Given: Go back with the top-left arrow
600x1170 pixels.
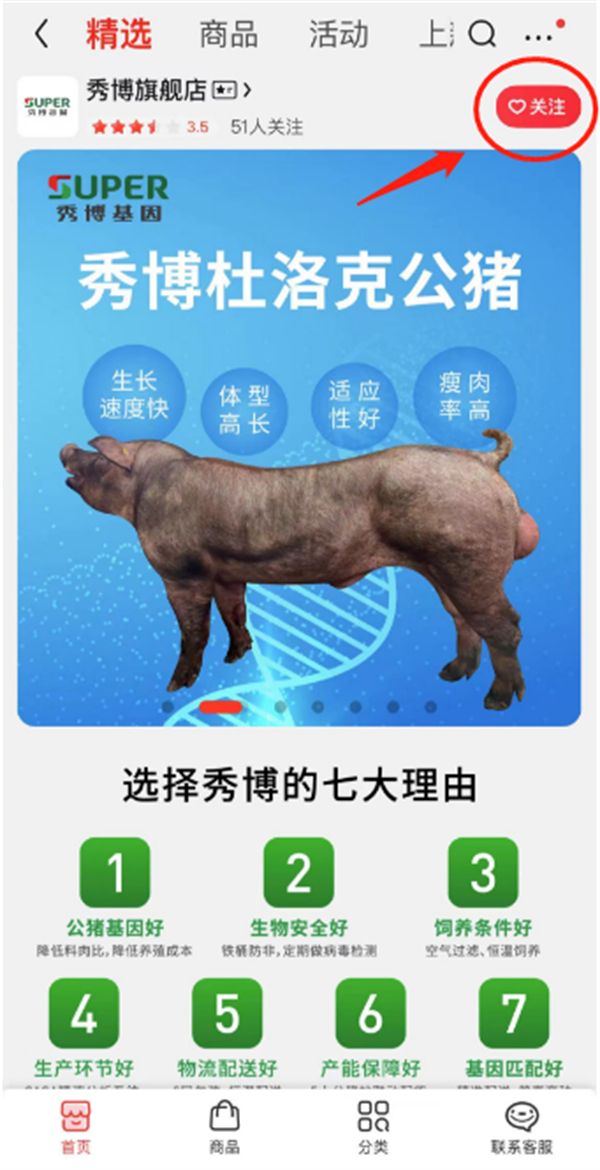Looking at the screenshot, I should point(41,35).
